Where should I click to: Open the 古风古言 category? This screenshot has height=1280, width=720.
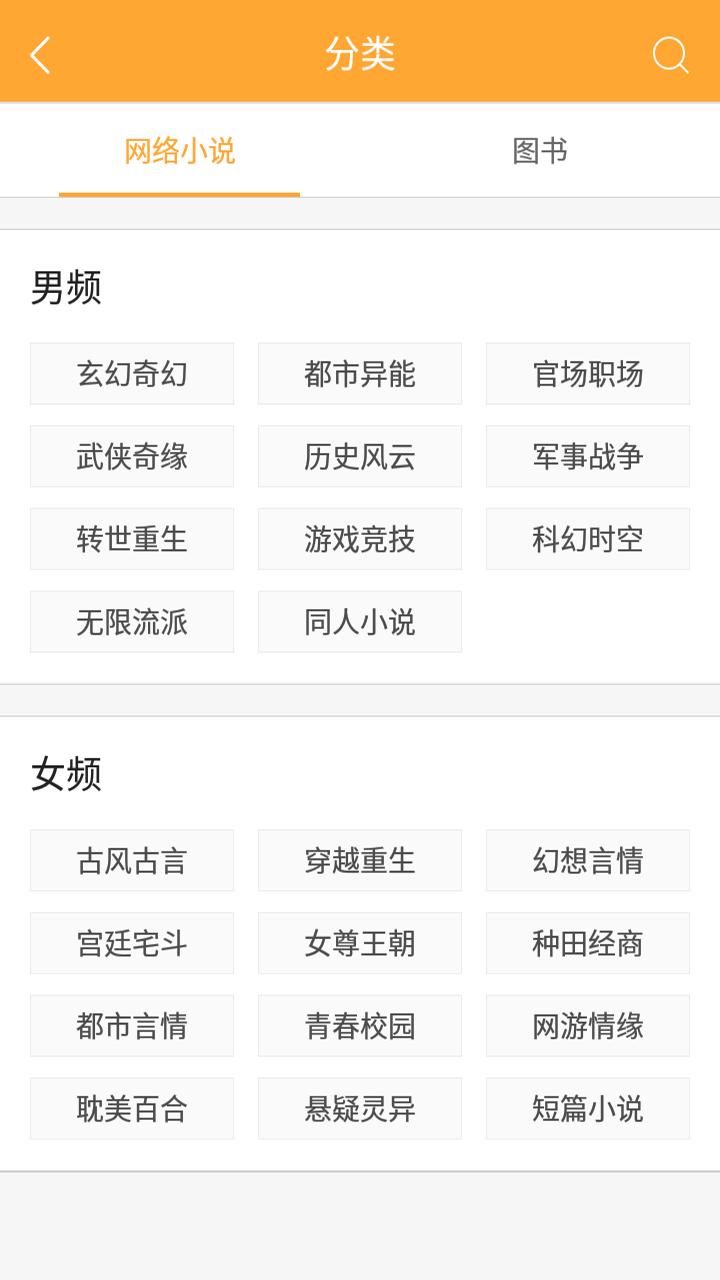pos(132,861)
